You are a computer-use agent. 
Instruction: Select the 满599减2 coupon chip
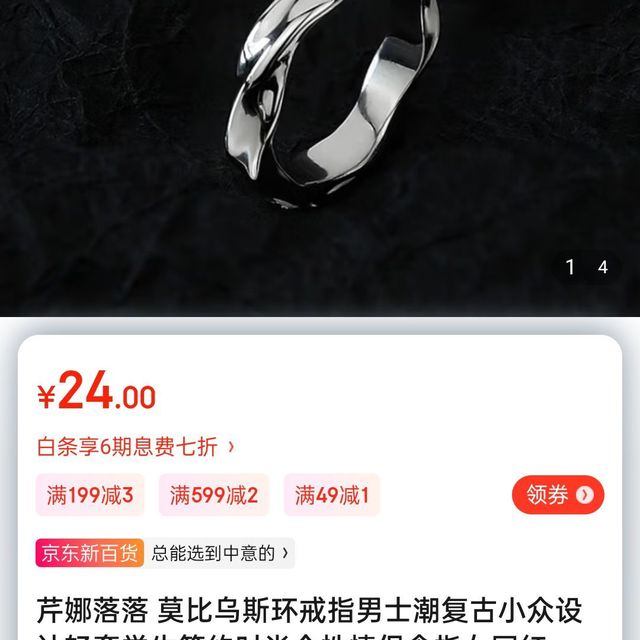[x=213, y=494]
